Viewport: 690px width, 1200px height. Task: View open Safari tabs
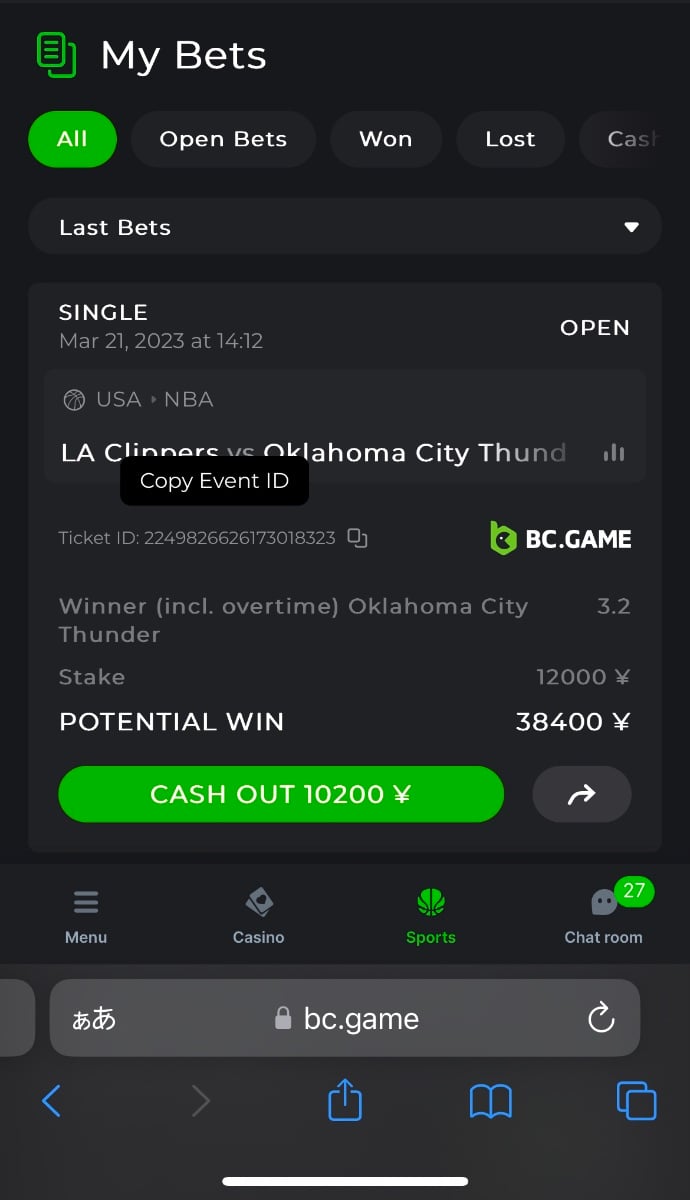click(x=636, y=1101)
